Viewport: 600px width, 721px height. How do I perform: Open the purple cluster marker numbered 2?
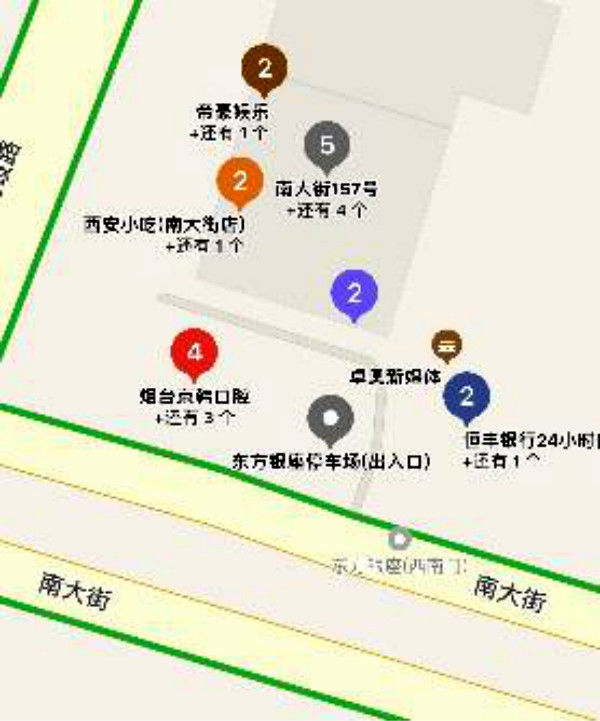point(354,295)
